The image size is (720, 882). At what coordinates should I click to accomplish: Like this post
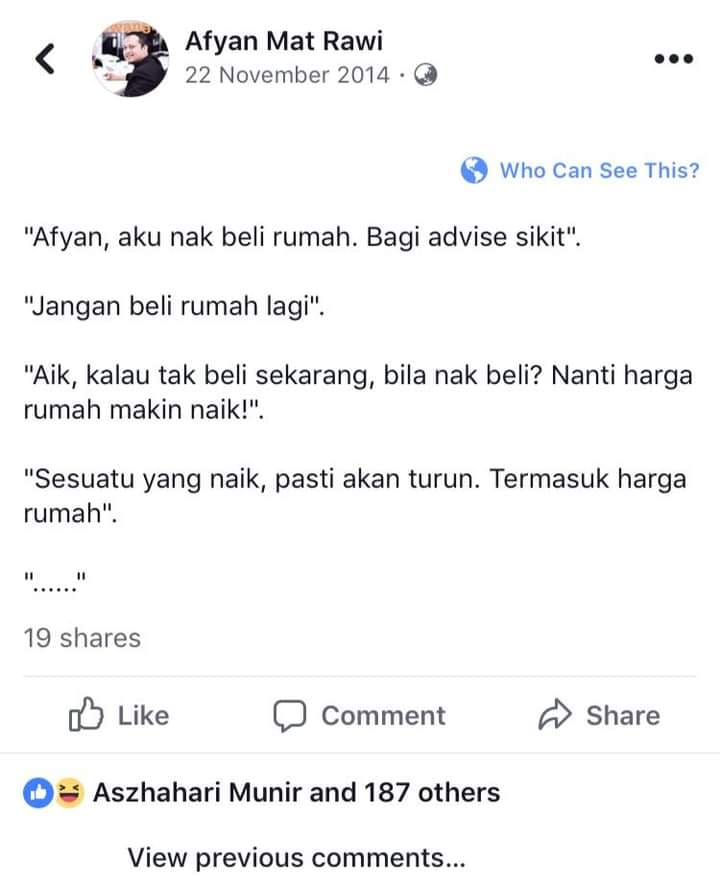coord(119,715)
